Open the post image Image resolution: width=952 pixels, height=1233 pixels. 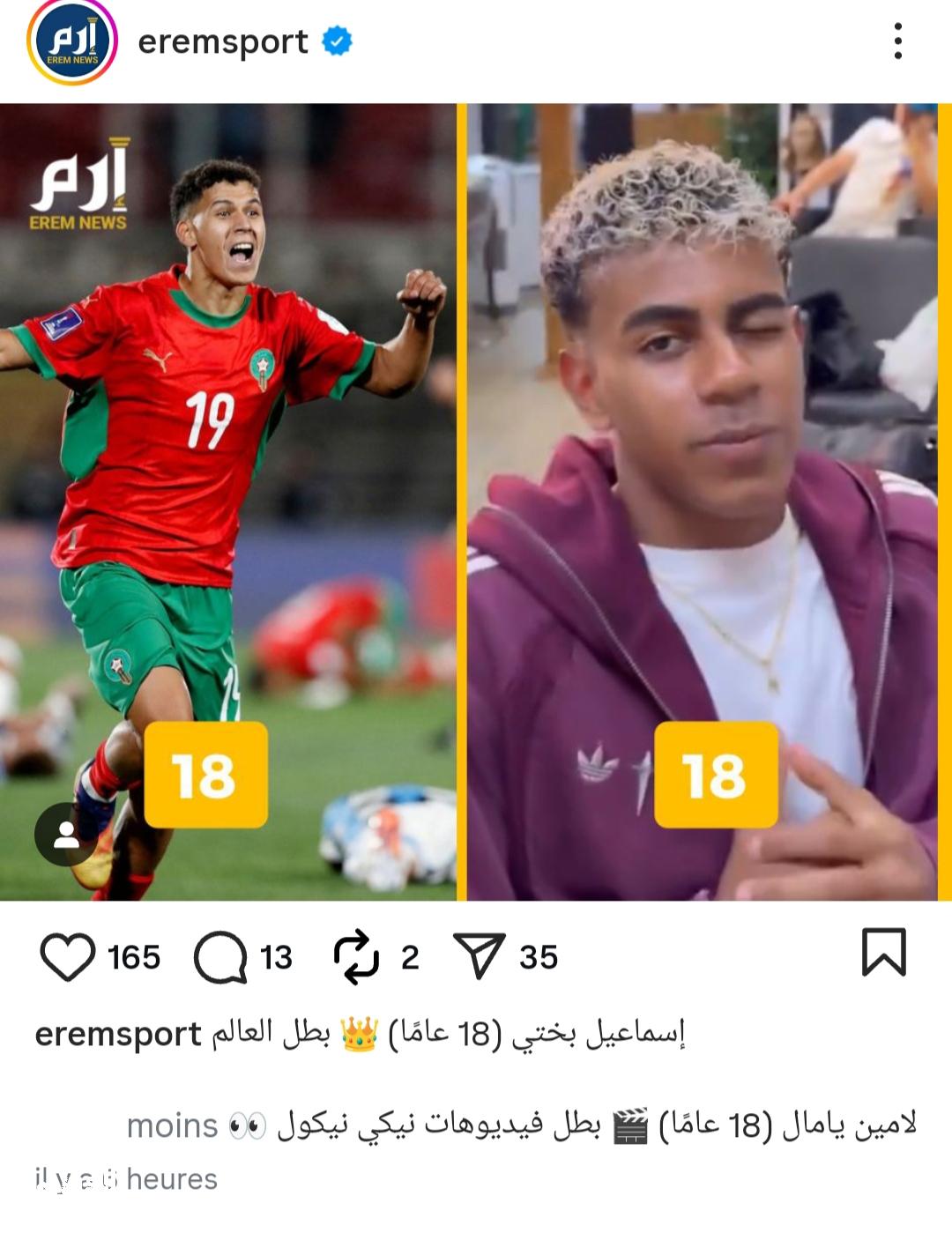click(476, 502)
